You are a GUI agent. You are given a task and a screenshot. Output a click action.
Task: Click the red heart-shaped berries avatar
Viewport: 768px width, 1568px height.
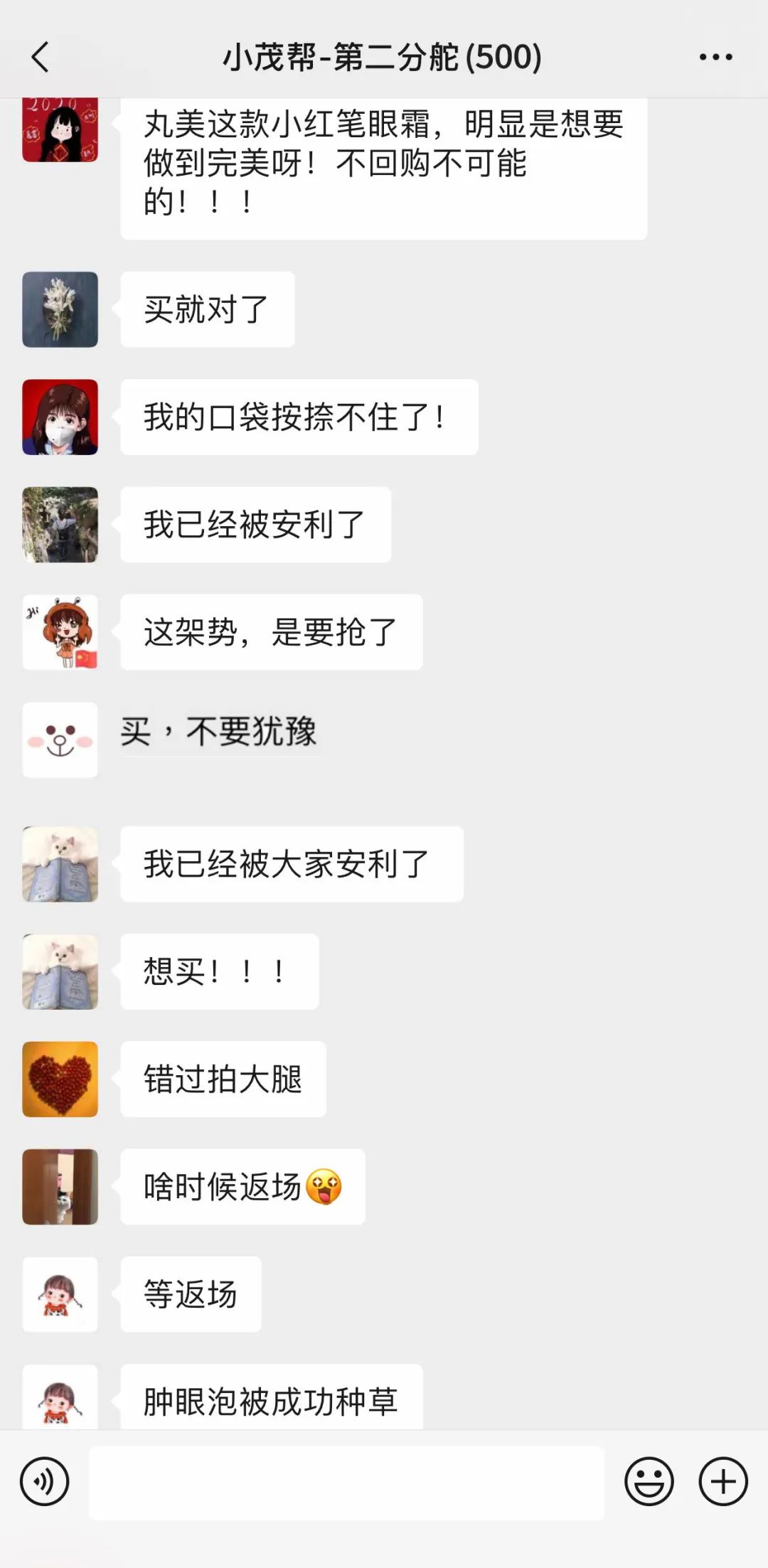click(x=60, y=1079)
